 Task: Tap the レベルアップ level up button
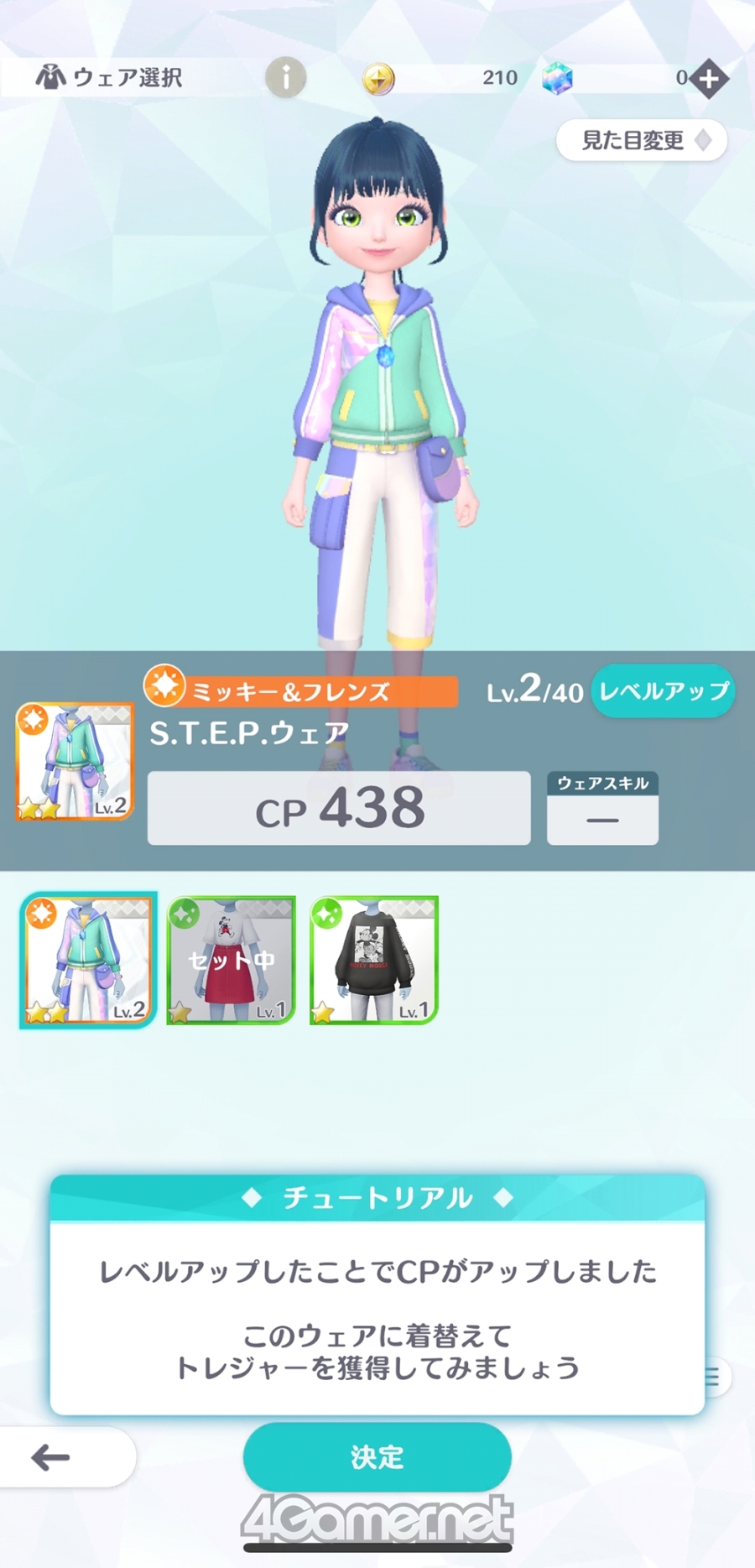[664, 690]
